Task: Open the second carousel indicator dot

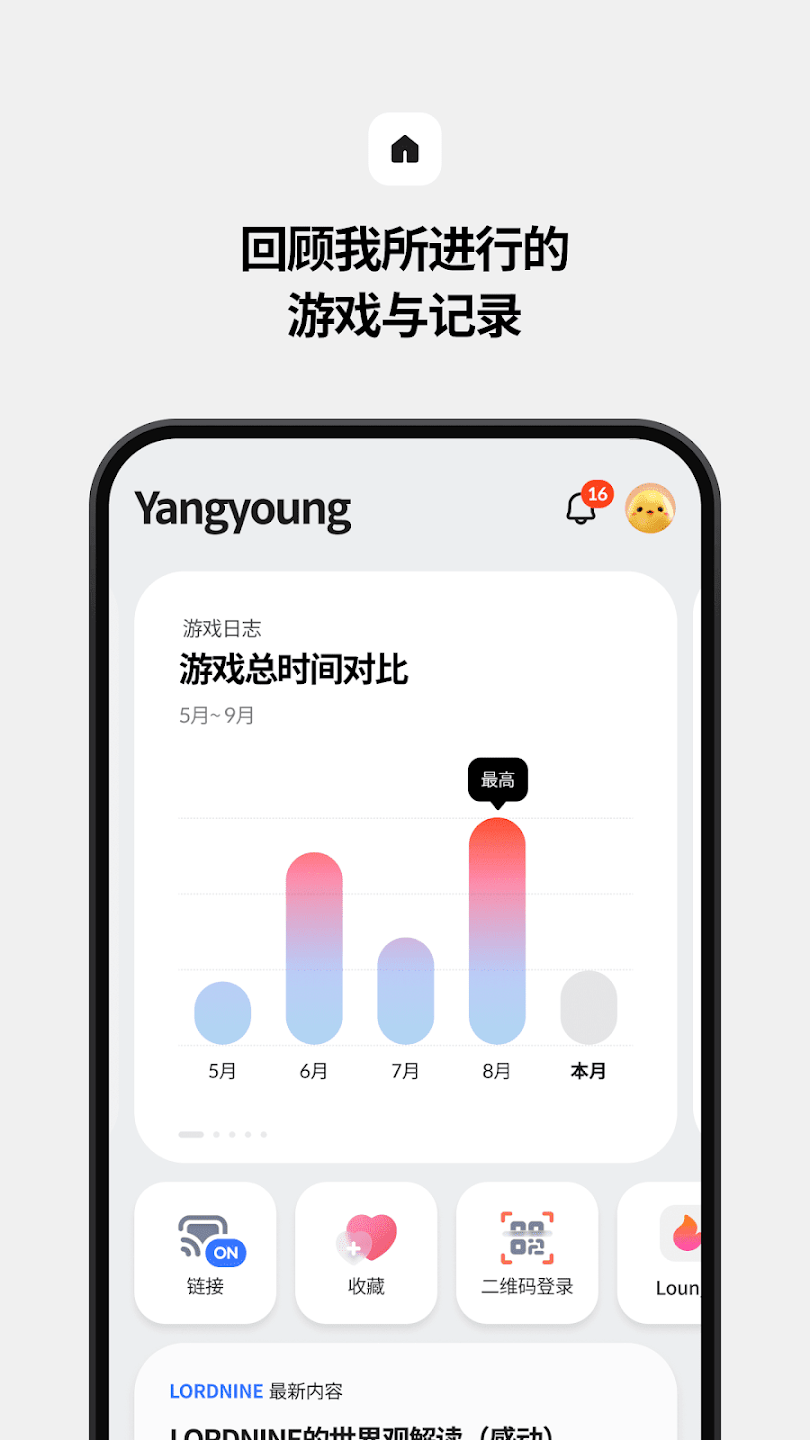Action: (x=216, y=1133)
